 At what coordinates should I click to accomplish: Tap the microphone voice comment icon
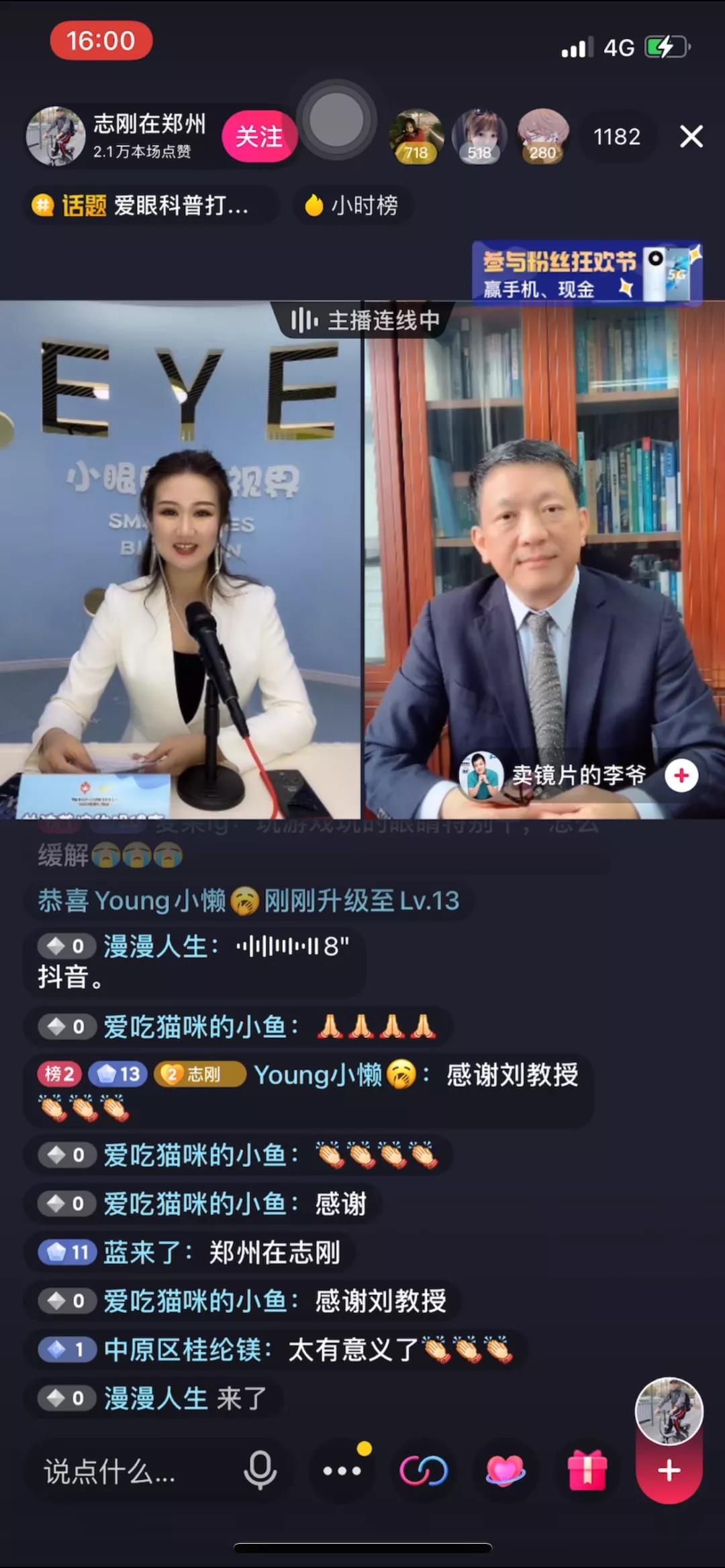[x=260, y=1471]
